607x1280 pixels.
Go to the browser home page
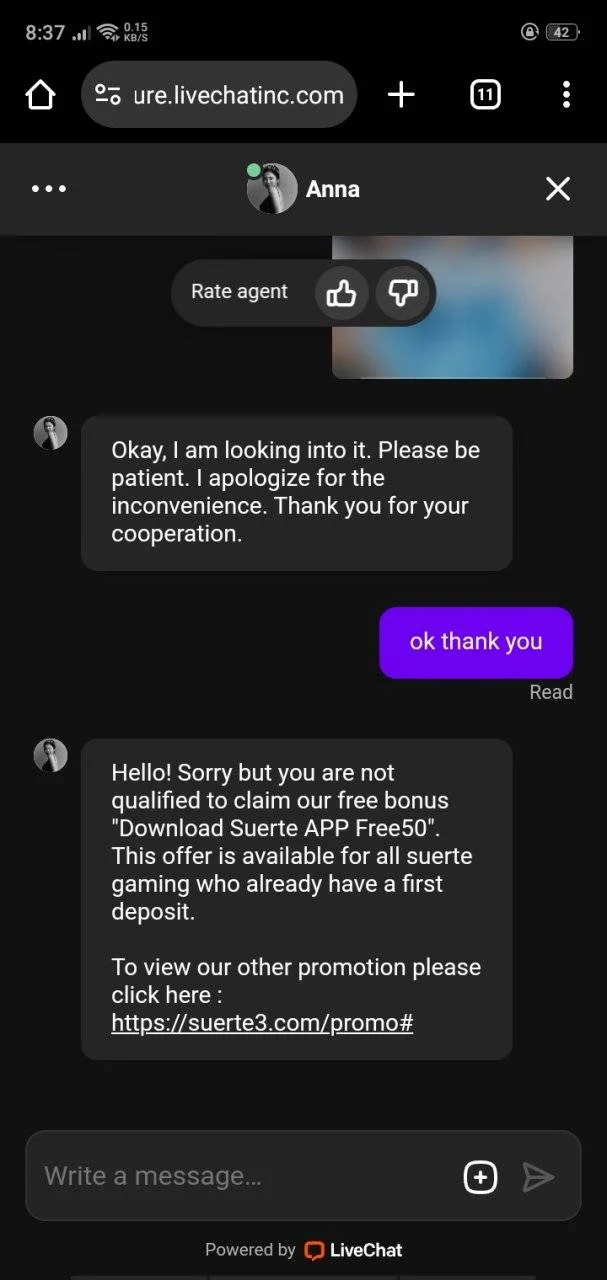[40, 95]
